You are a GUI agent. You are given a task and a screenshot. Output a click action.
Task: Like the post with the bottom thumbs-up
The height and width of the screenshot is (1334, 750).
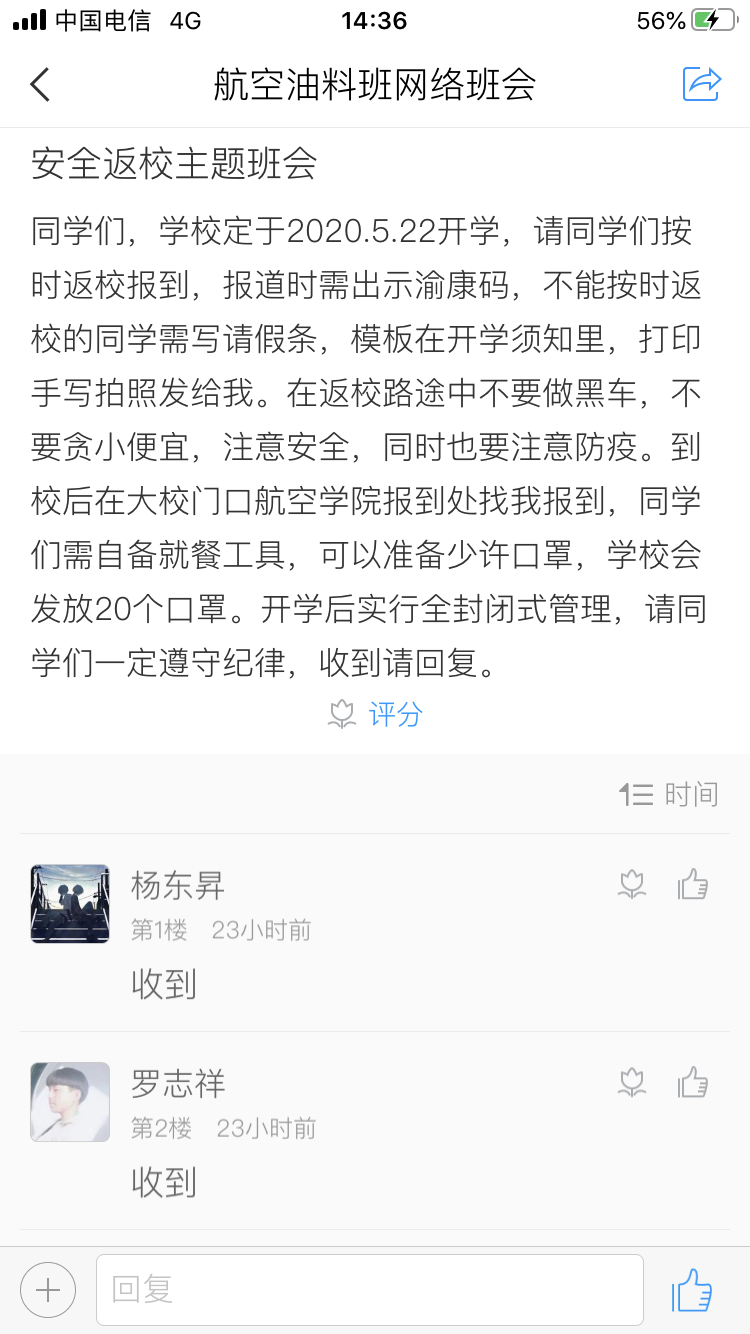[692, 1290]
